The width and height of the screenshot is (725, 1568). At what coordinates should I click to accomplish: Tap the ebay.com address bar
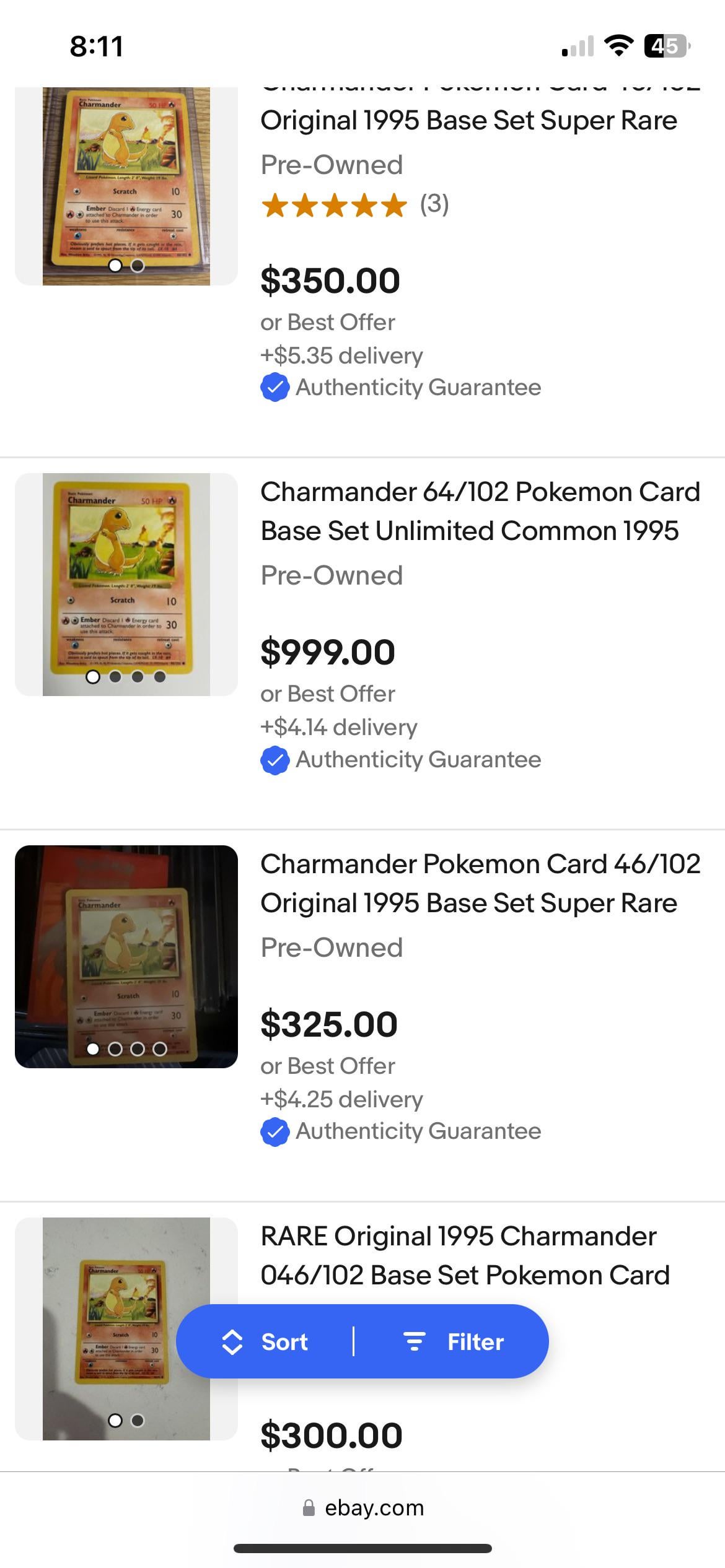tap(363, 1507)
